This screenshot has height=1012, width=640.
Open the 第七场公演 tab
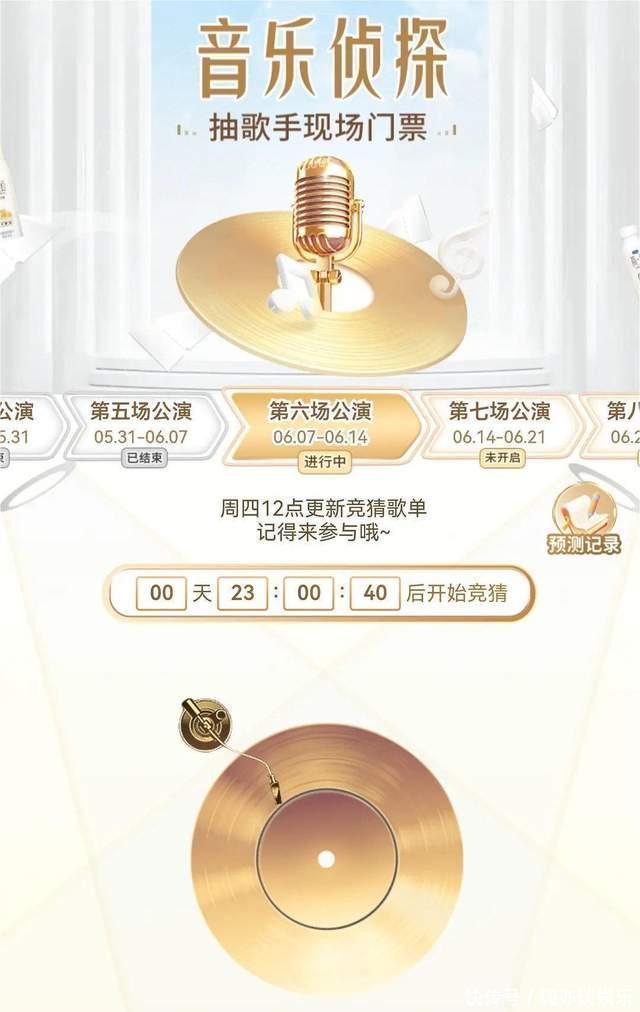click(499, 424)
